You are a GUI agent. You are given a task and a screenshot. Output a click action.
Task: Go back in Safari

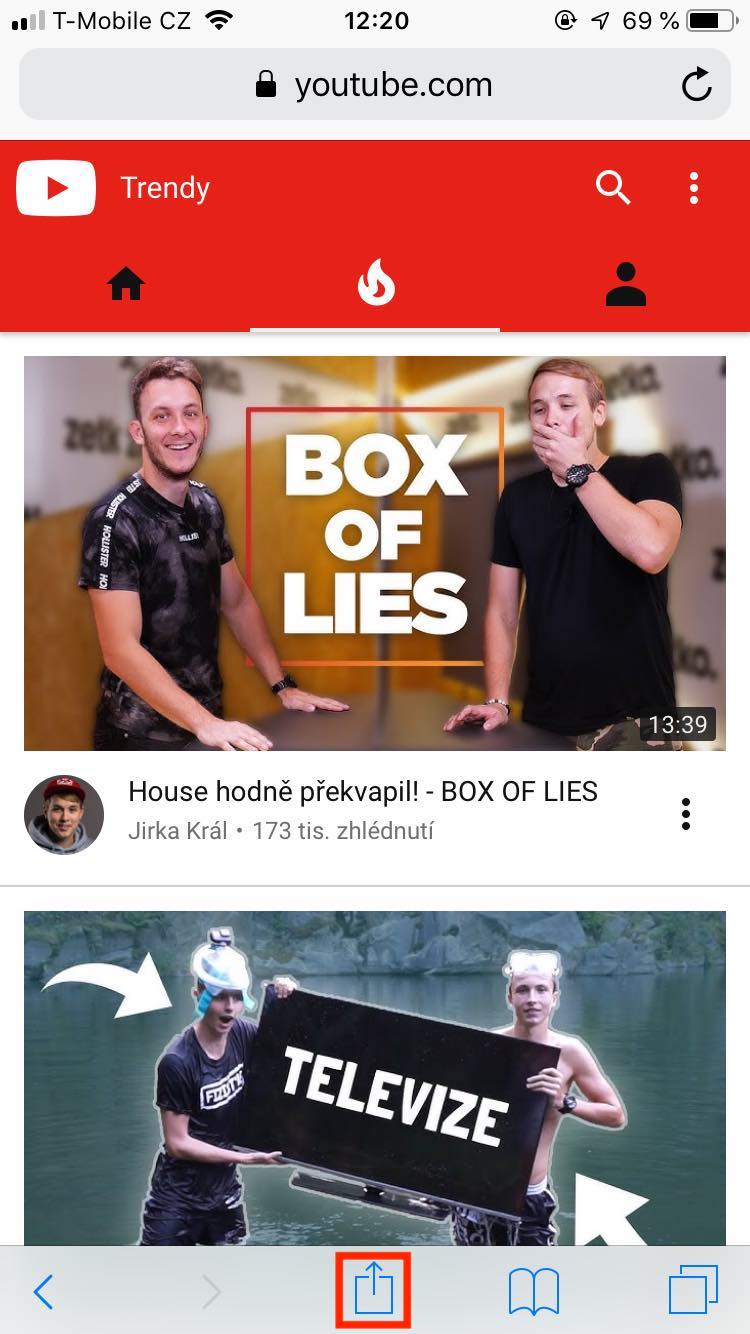click(43, 1292)
